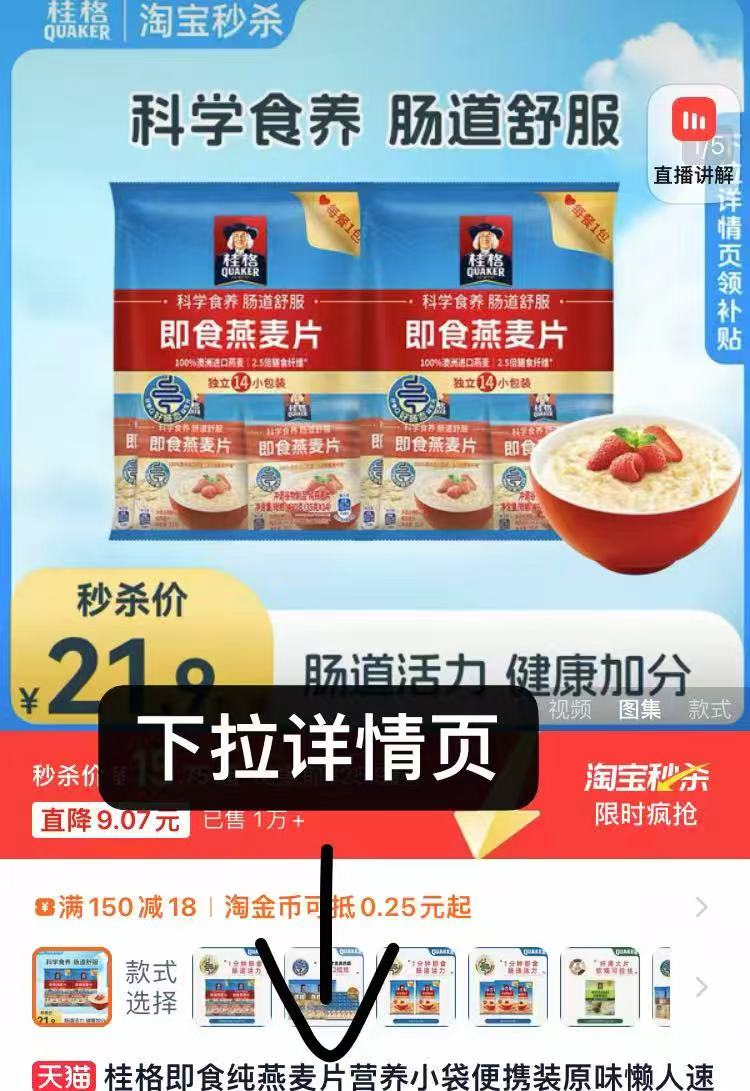Switch to the 款式 tab
The width and height of the screenshot is (750, 1091).
[x=710, y=709]
